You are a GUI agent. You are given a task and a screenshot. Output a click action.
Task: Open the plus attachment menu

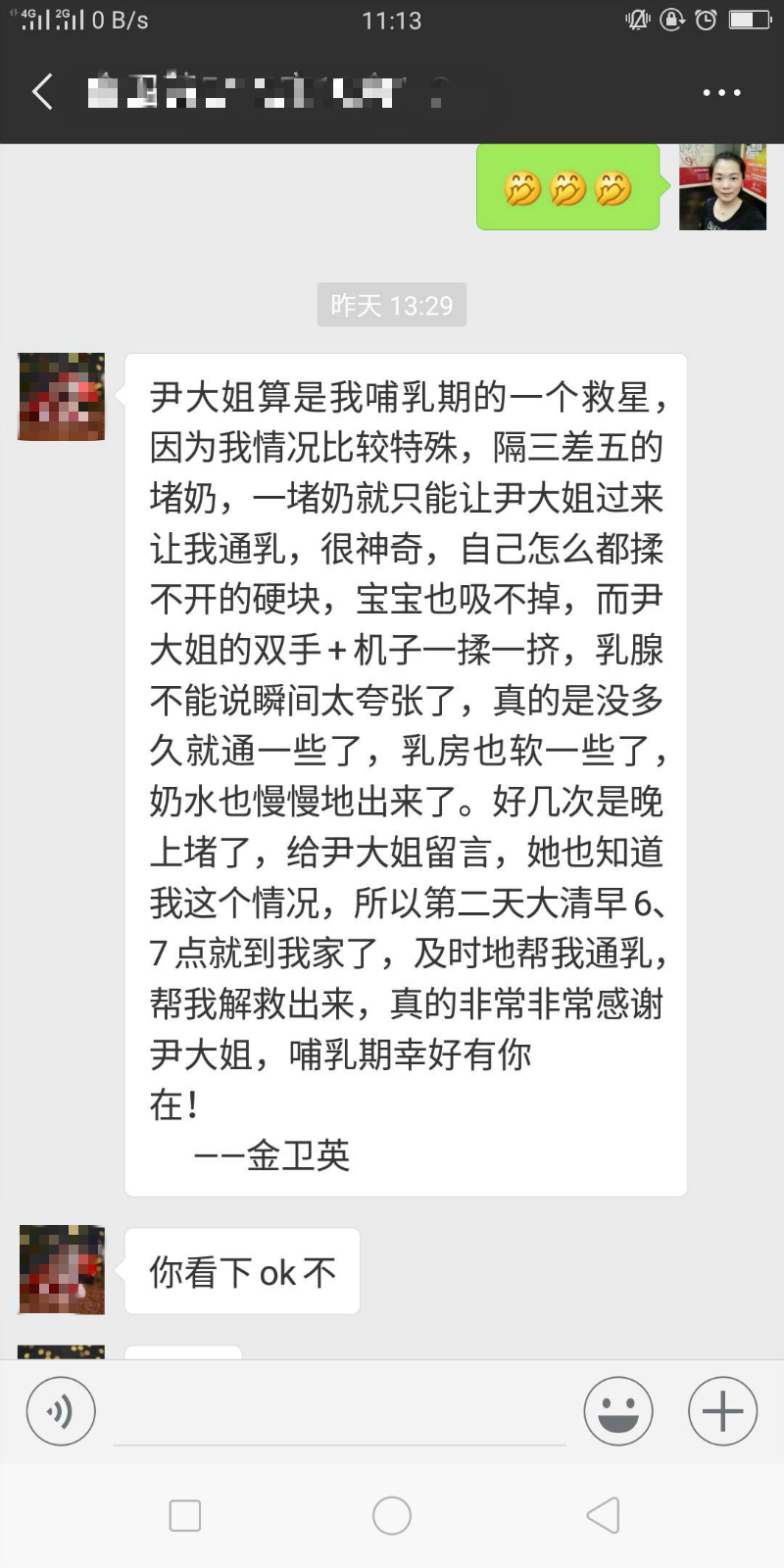click(x=723, y=1411)
